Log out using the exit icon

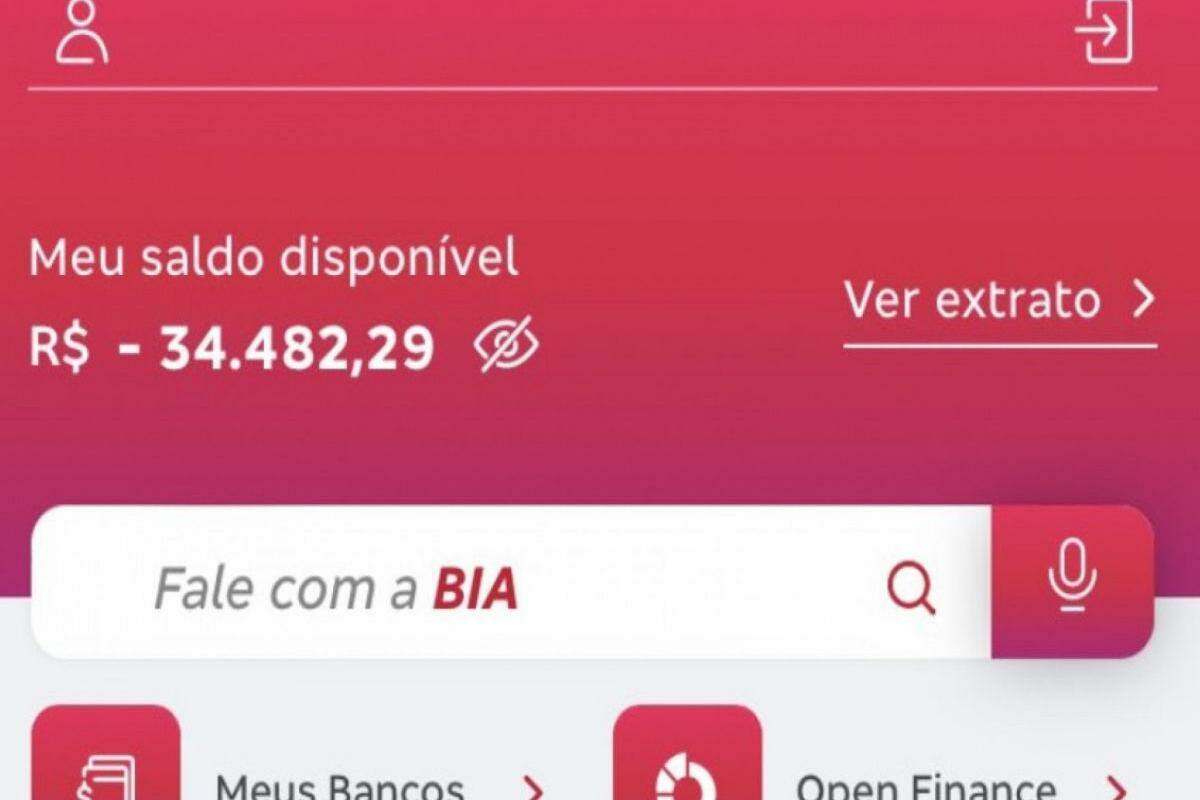[1104, 34]
